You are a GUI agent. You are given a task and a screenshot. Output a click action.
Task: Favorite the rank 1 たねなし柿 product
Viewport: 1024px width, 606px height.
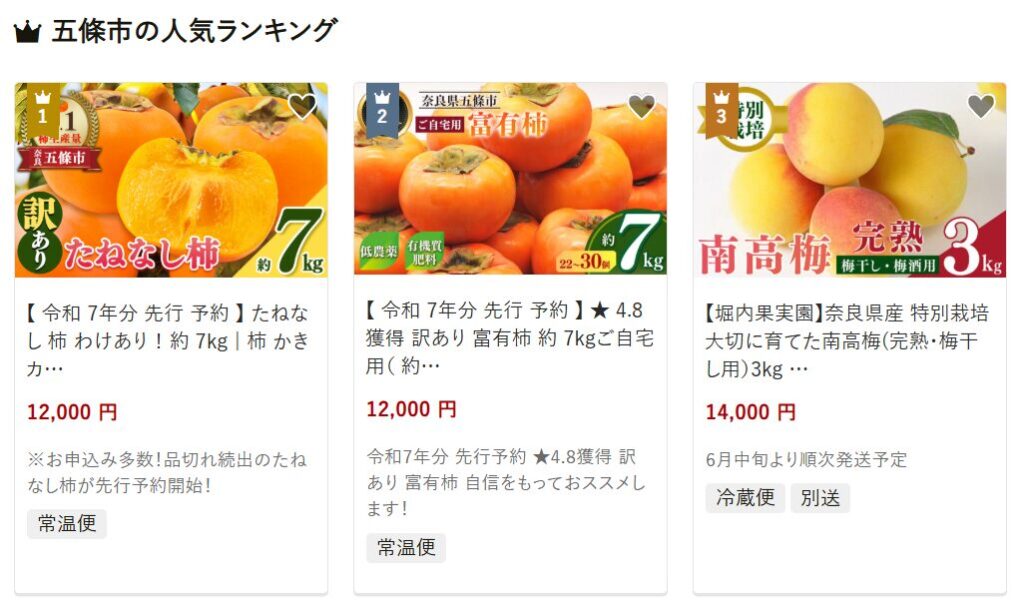tap(302, 106)
